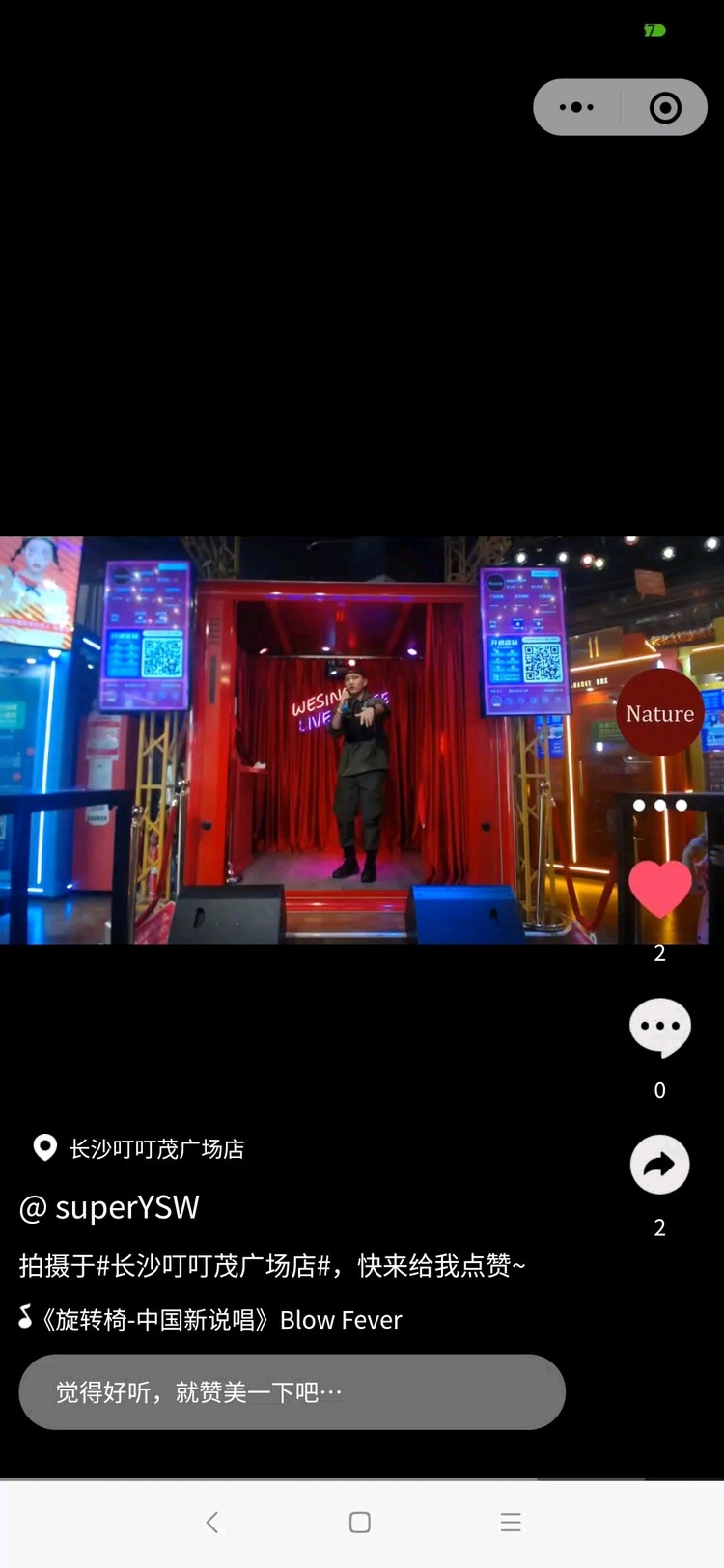Tap the 觉得好听 comment input box
Viewport: 724px width, 1568px height.
(x=292, y=1391)
